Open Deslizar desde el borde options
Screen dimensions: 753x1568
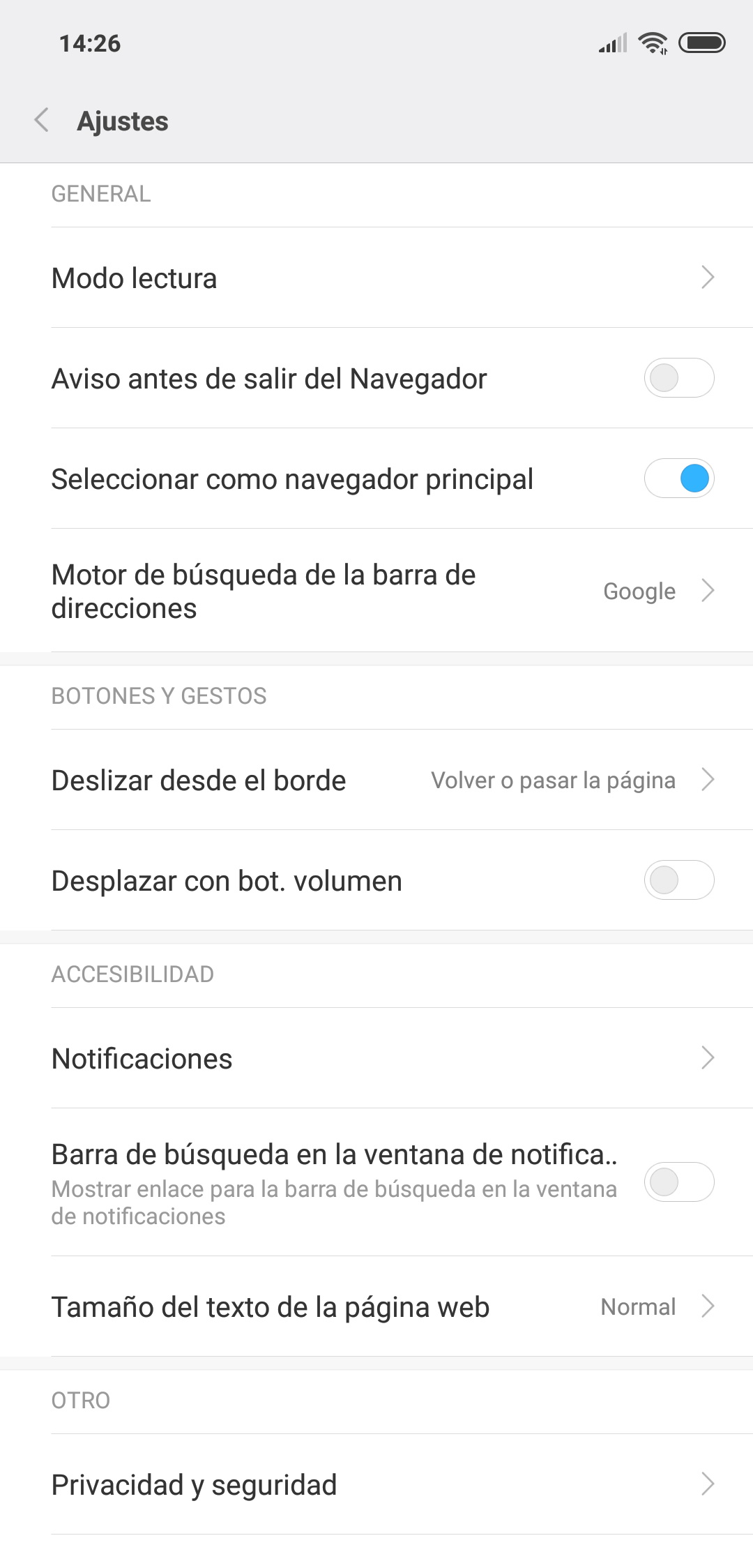pos(376,780)
